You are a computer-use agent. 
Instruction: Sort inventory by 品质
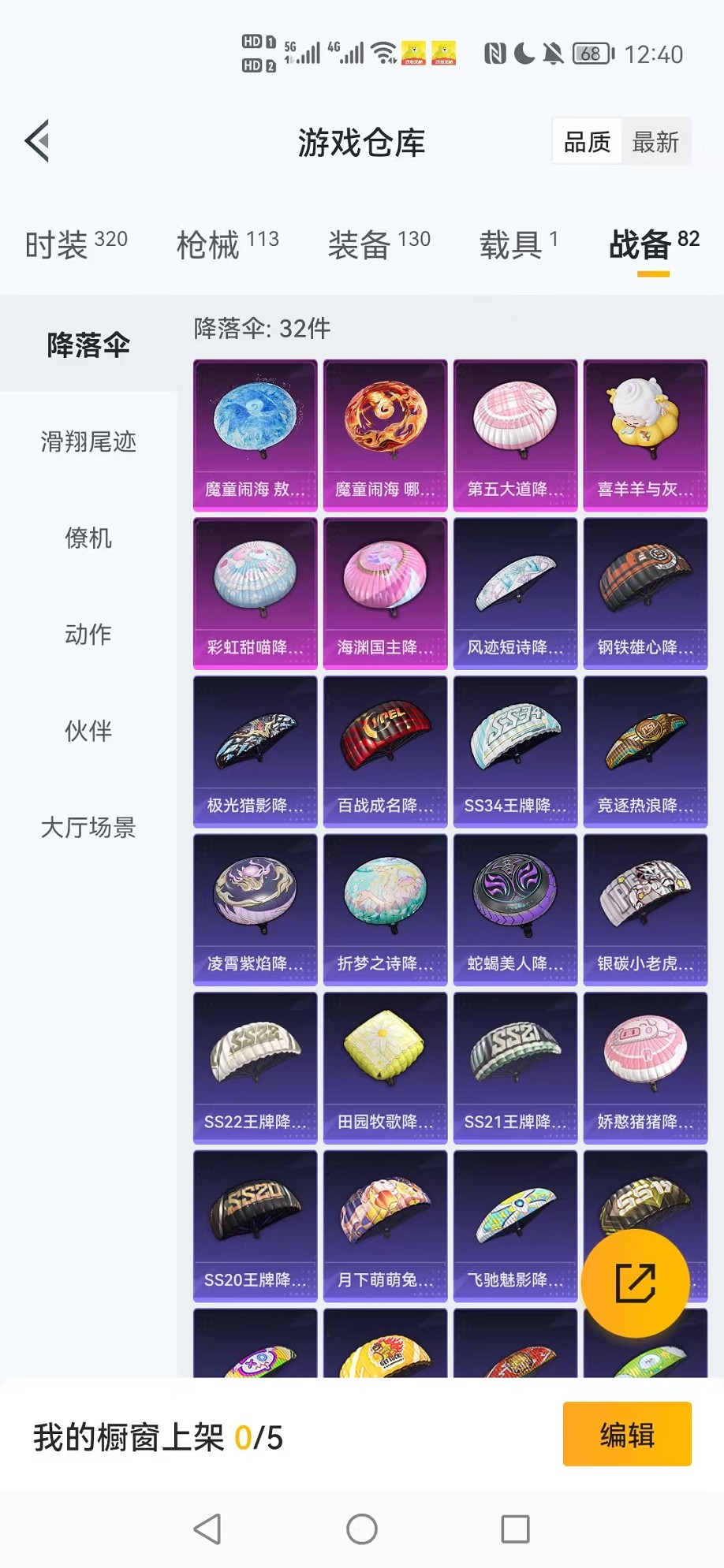[587, 143]
